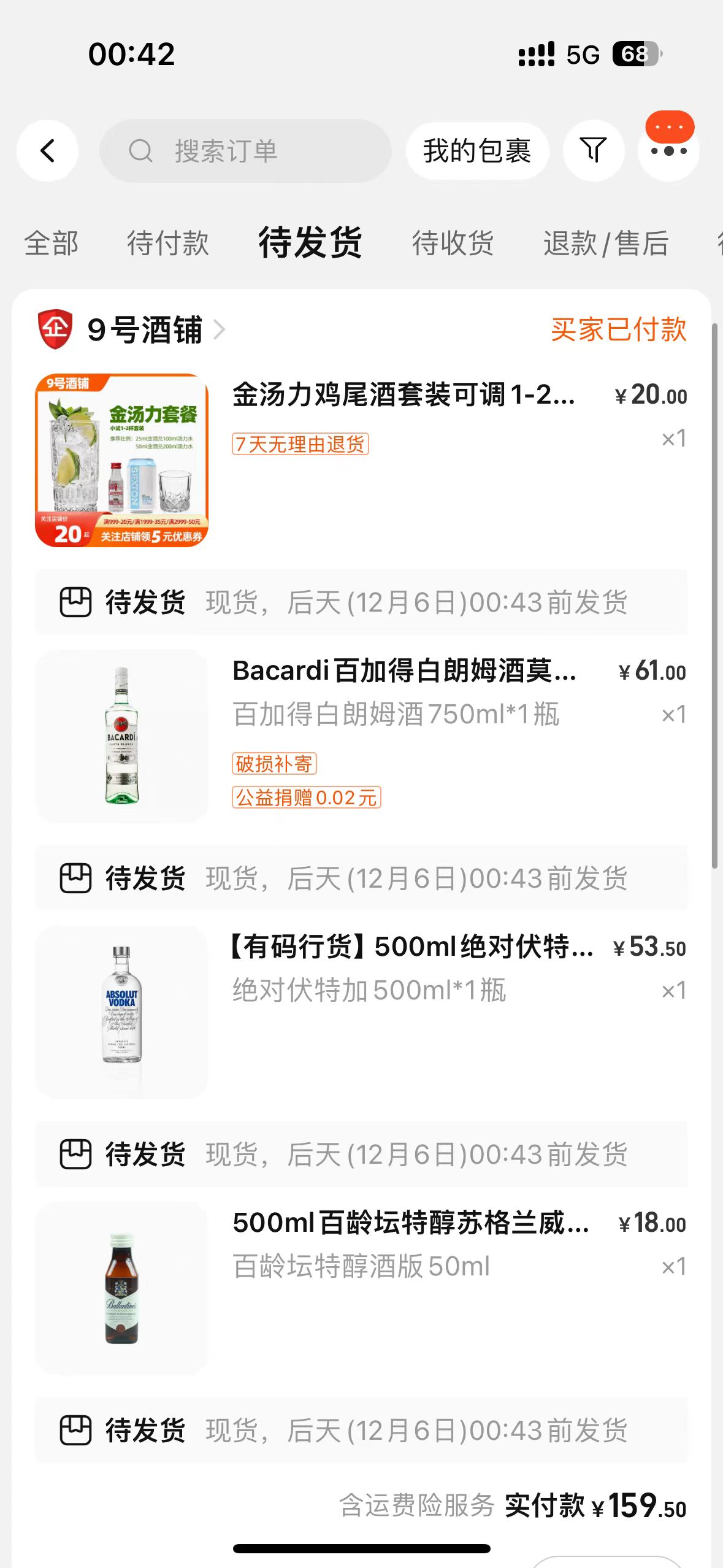Switch to the 待收货 tab
The width and height of the screenshot is (723, 1568).
[x=453, y=243]
